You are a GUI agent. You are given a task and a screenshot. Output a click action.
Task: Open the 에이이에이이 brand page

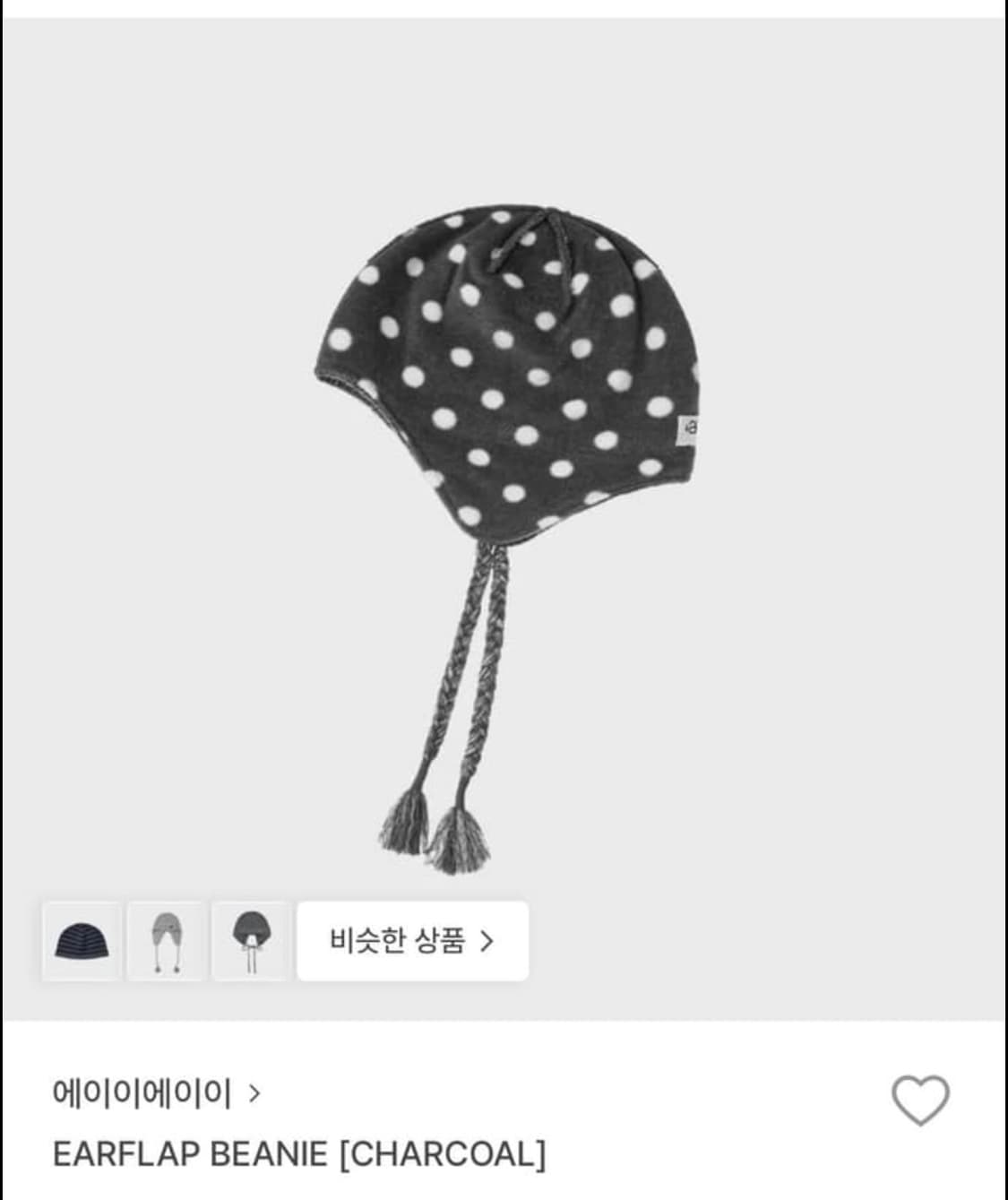pos(143,1092)
